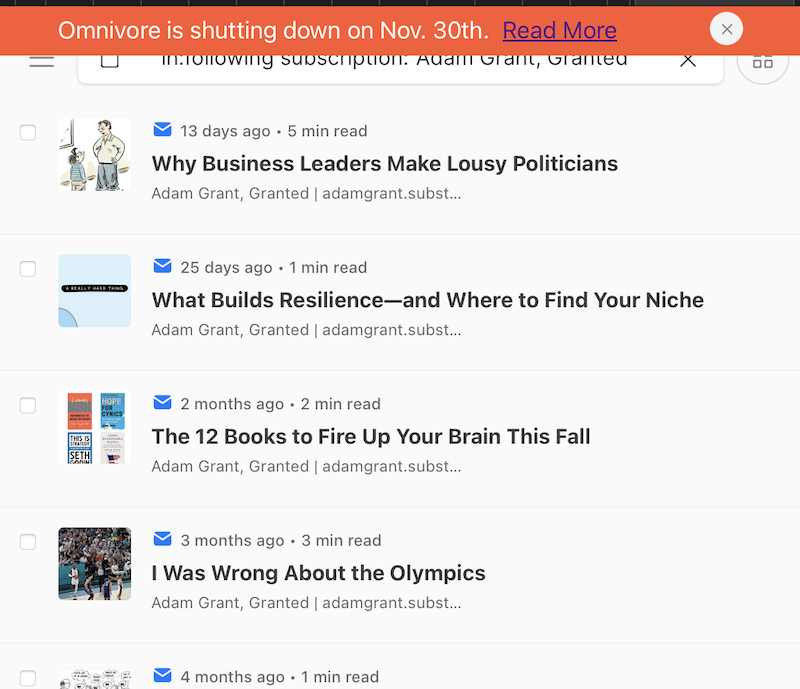
Task: Open I Was Wrong About the Olympics
Action: pos(318,573)
